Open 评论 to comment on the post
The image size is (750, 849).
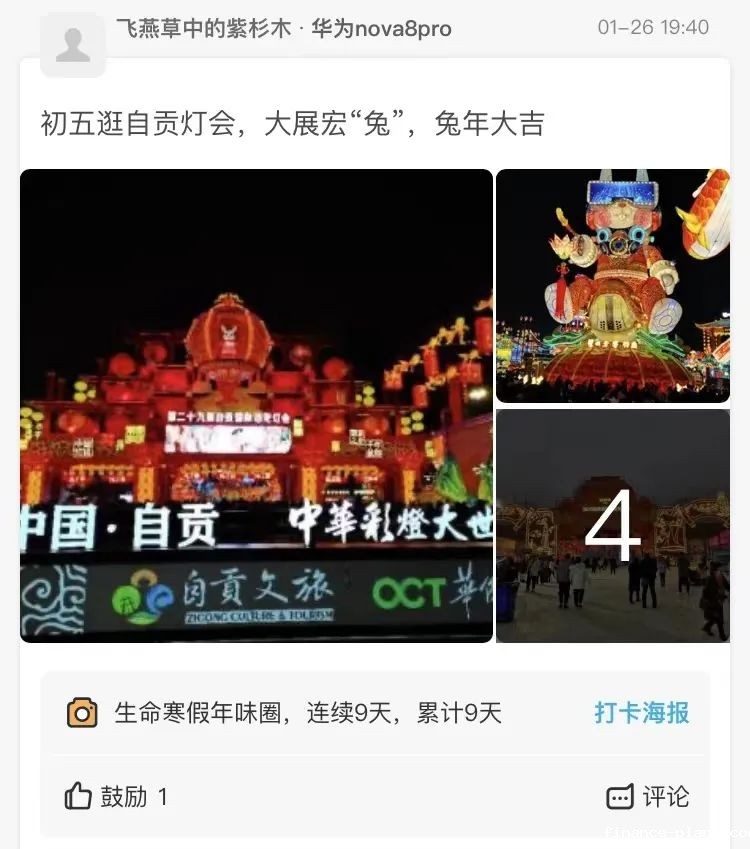pos(647,796)
